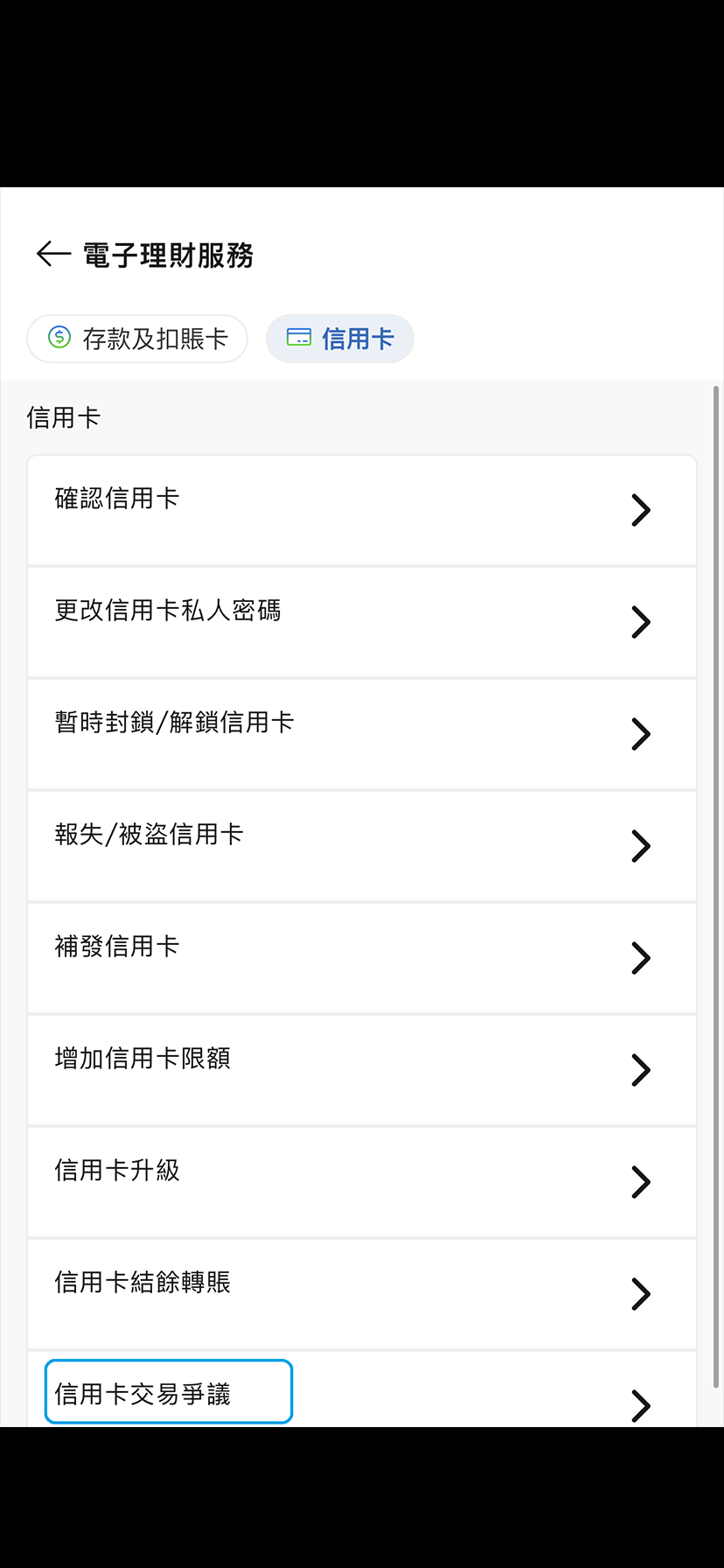This screenshot has width=724, height=1568.
Task: Click the chevron beside 確認信用卡
Action: pyautogui.click(x=639, y=510)
